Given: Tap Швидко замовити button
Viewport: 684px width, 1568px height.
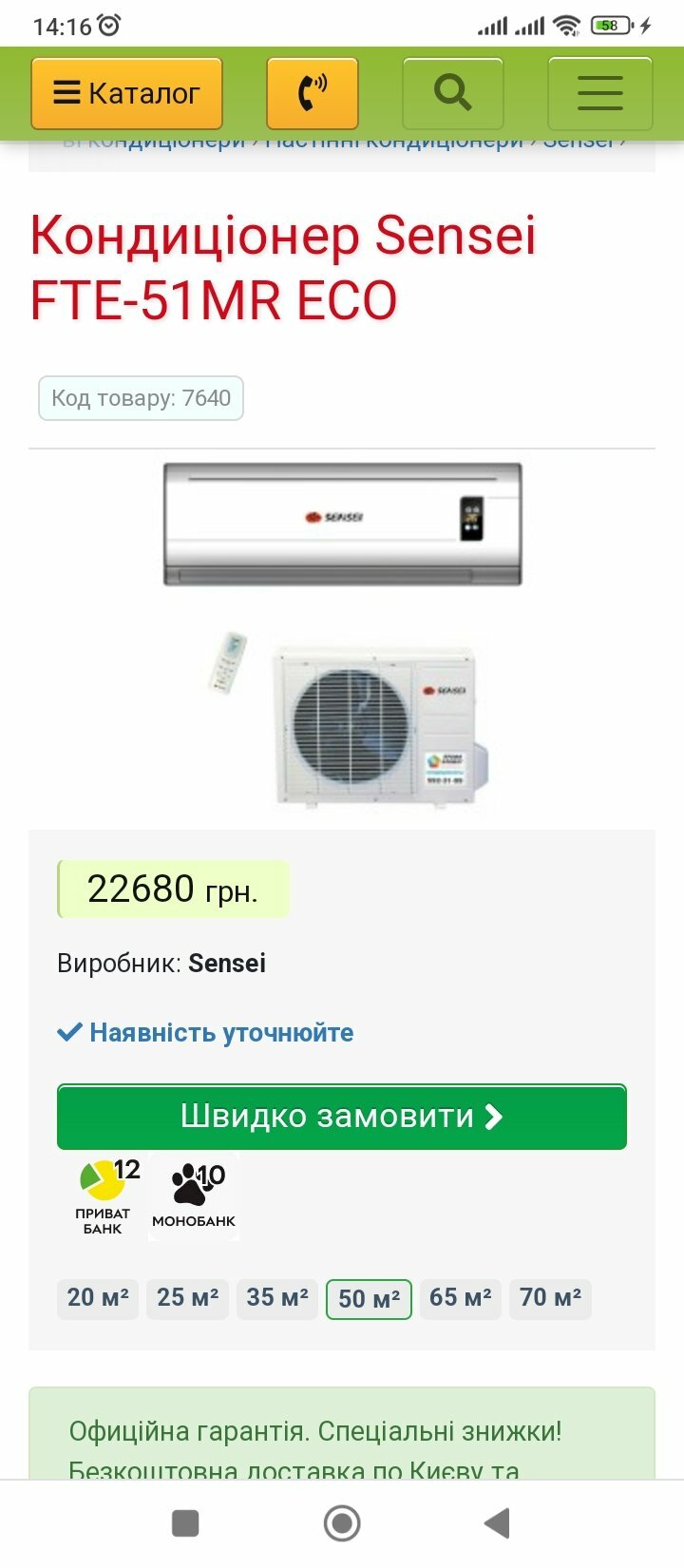Looking at the screenshot, I should [x=342, y=1117].
